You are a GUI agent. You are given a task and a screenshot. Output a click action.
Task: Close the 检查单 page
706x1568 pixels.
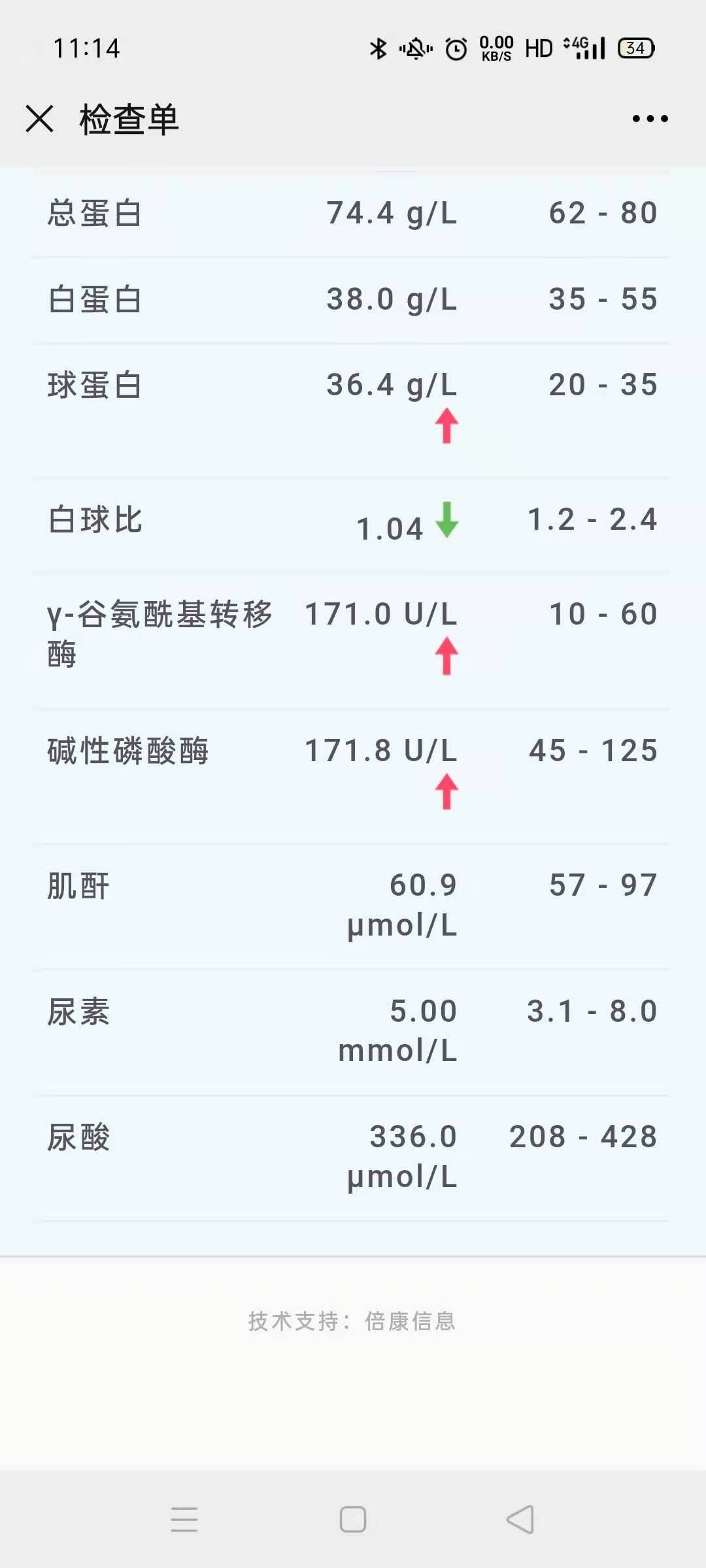pos(39,119)
